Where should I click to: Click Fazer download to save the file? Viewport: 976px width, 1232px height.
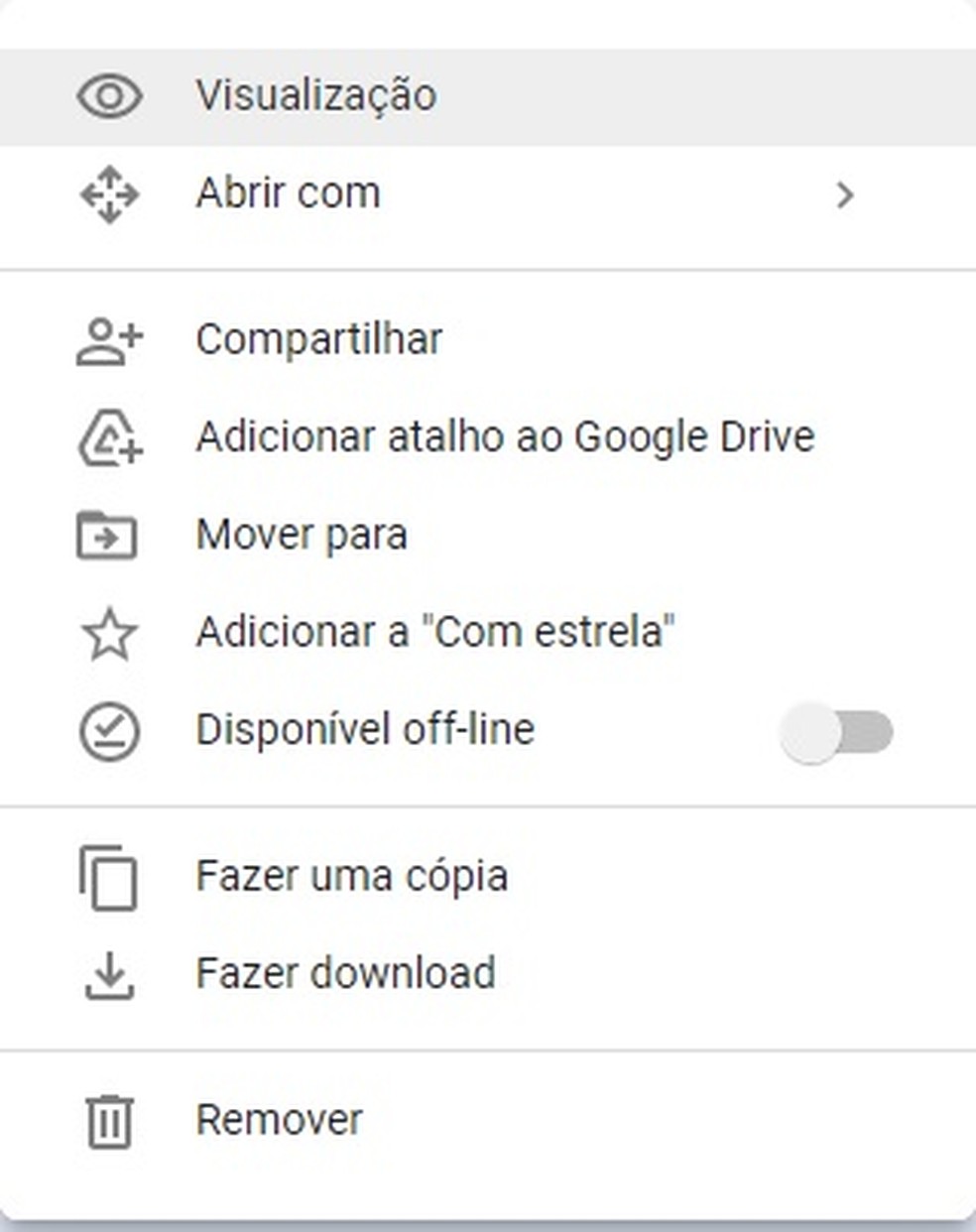coord(346,973)
